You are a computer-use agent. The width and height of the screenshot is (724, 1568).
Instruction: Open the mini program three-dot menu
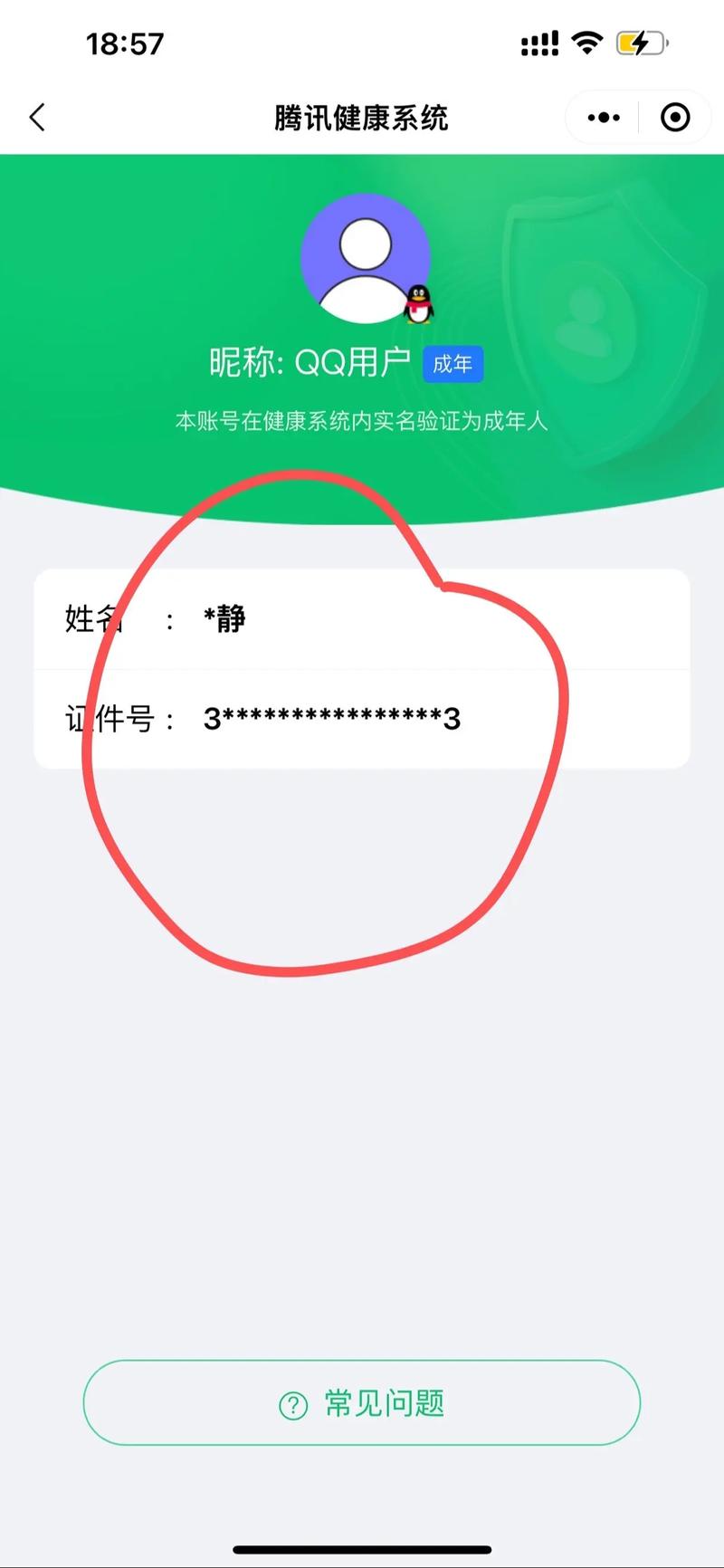click(604, 118)
